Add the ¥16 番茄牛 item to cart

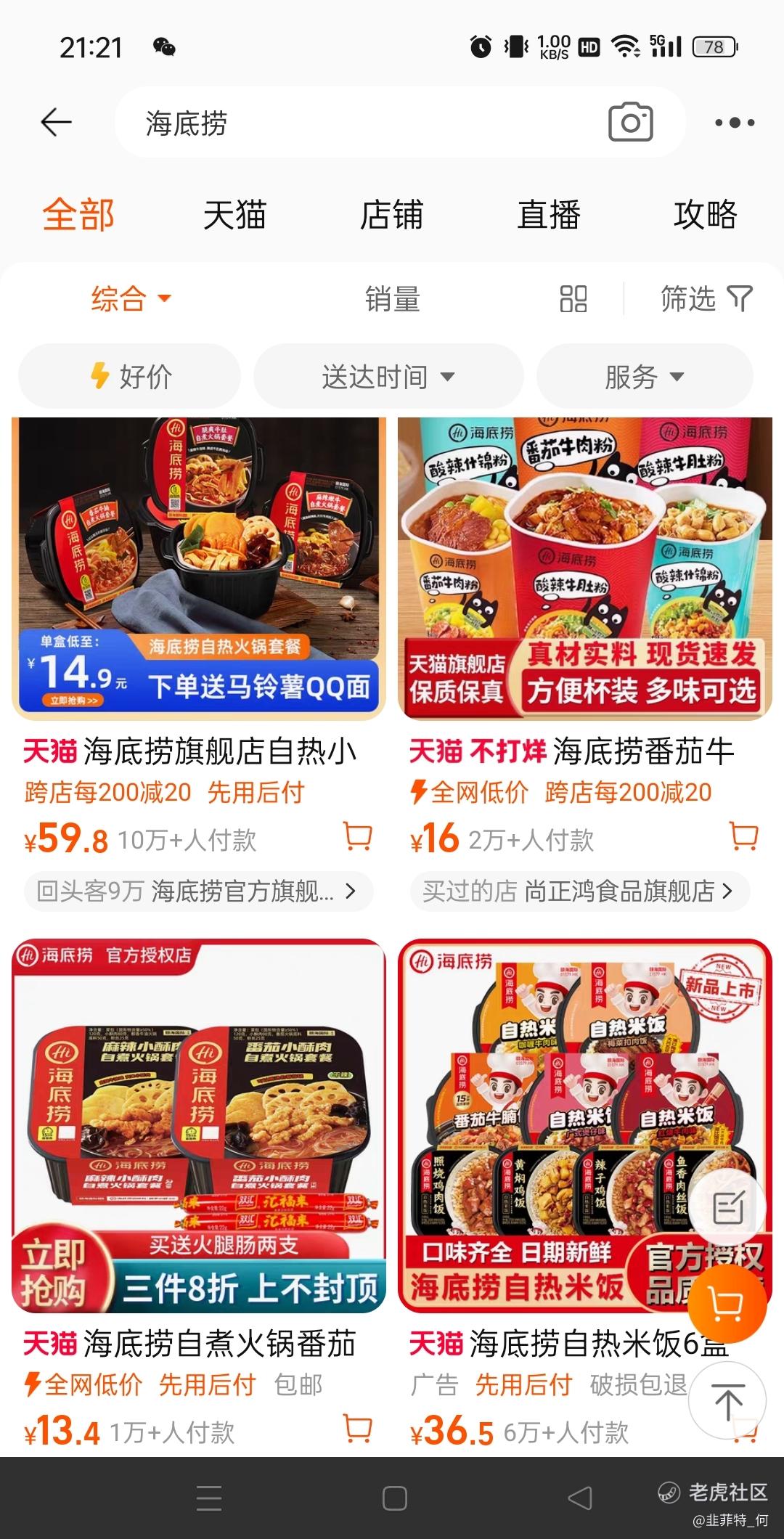743,836
